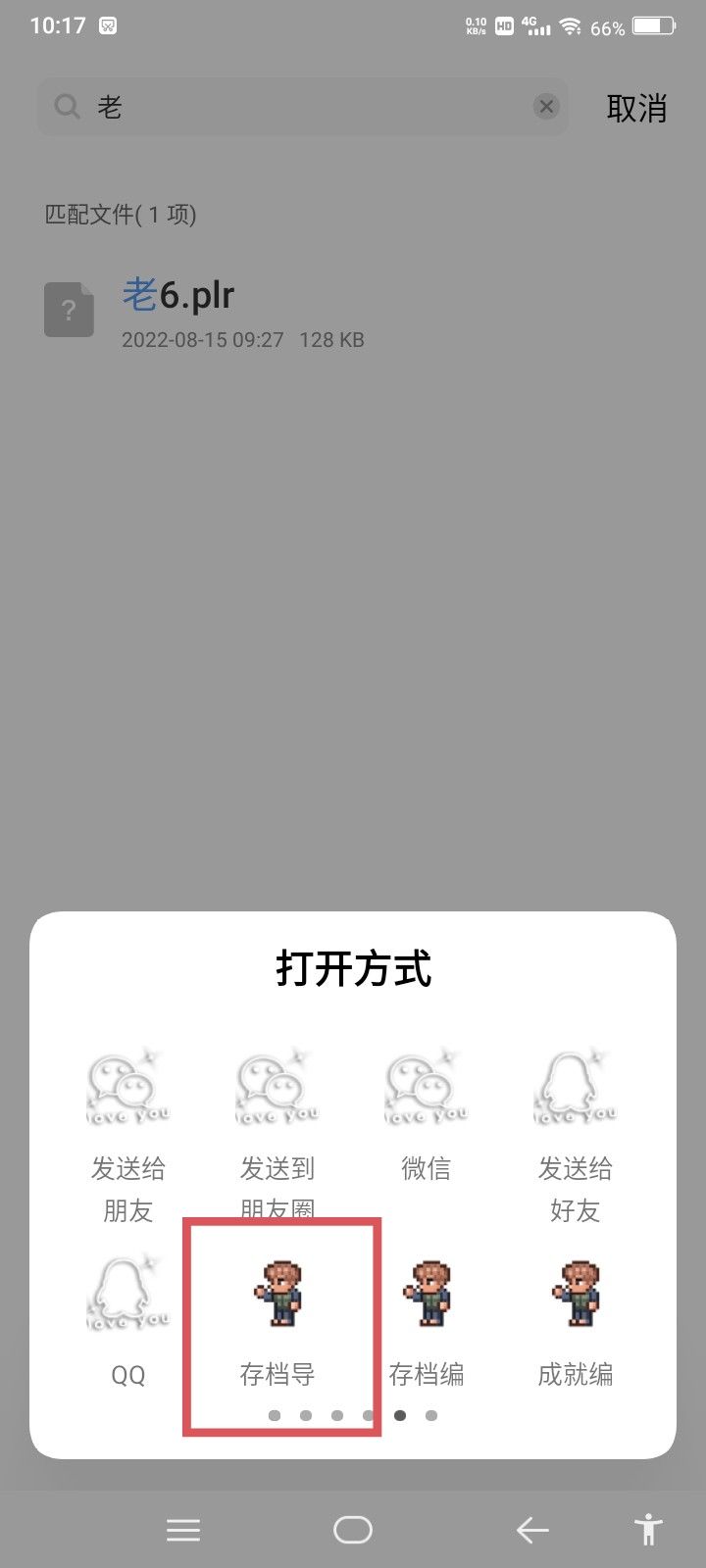Tap the fifth page indicator dot

coord(400,1415)
